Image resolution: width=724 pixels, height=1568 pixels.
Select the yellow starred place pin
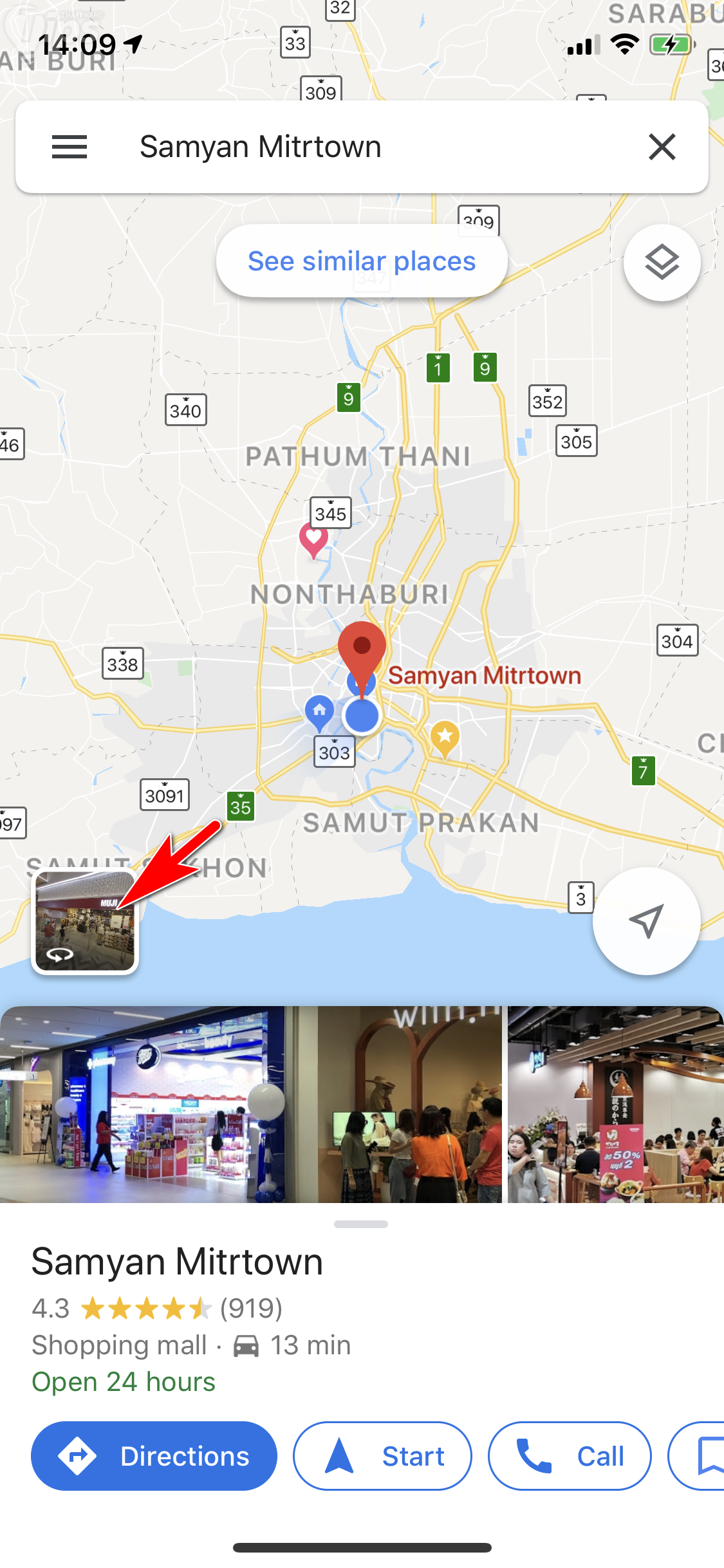click(x=445, y=736)
